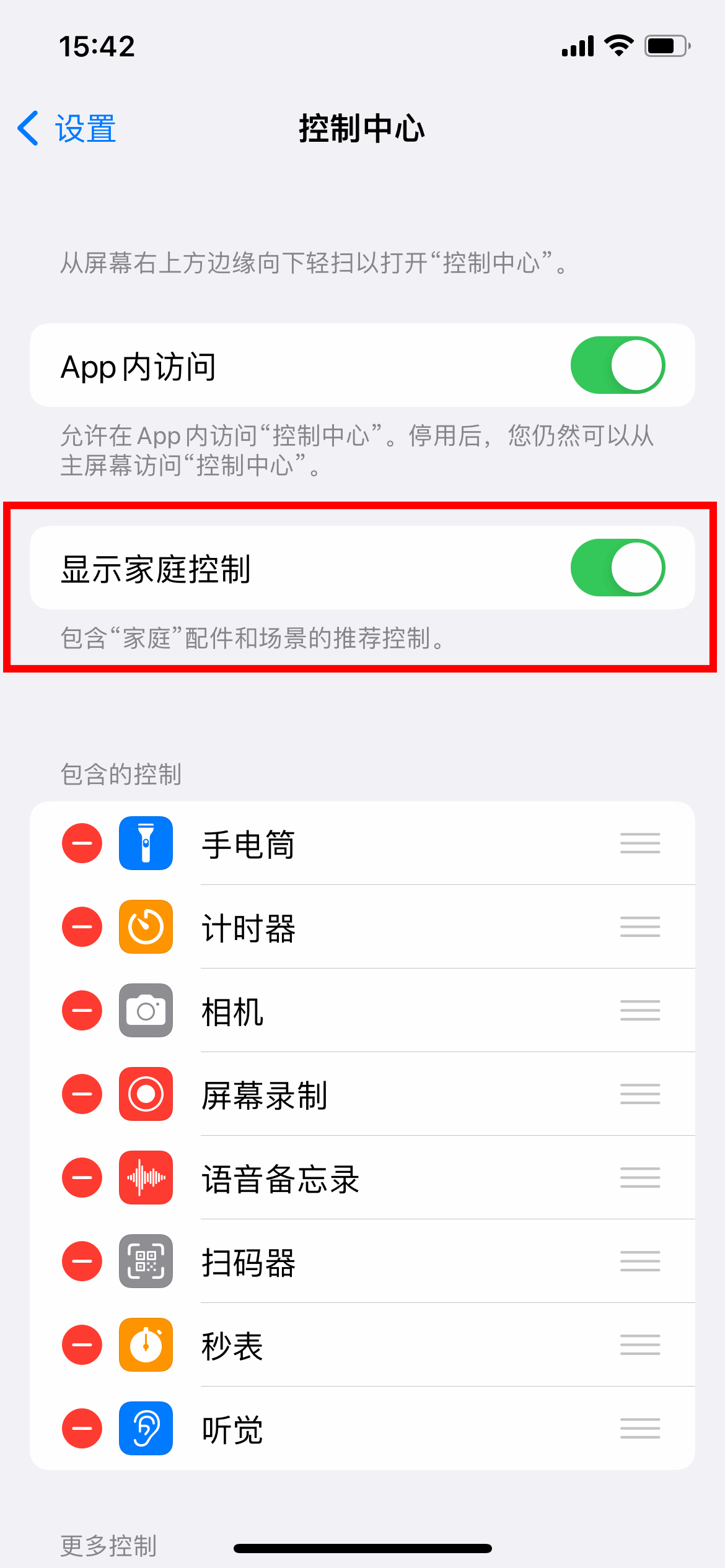The height and width of the screenshot is (1568, 725).
Task: Remove 手电筒 from included controls
Action: (x=82, y=843)
